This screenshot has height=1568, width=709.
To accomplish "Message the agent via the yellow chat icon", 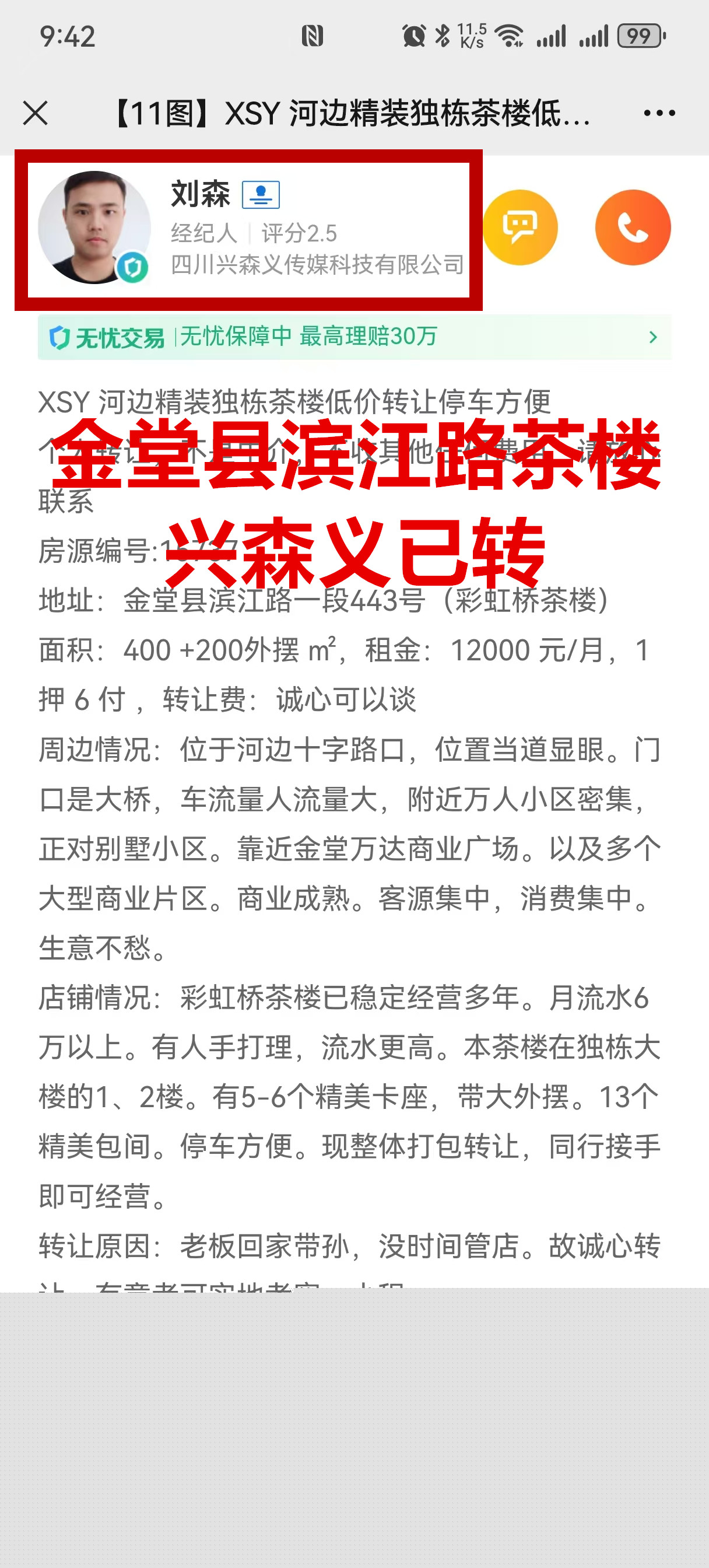I will point(519,228).
